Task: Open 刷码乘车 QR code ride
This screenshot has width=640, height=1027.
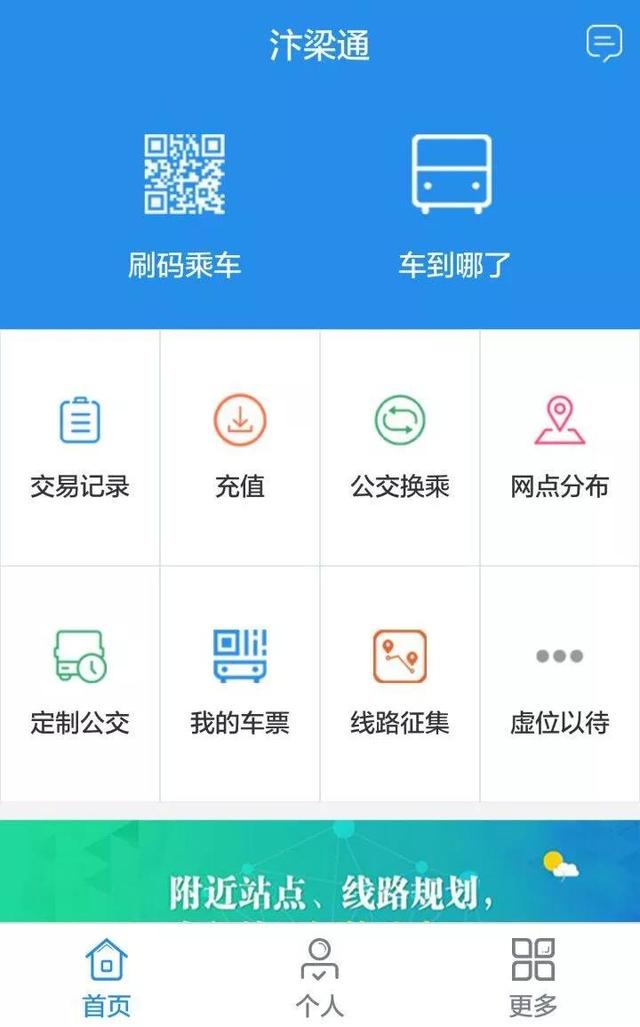Action: (185, 205)
